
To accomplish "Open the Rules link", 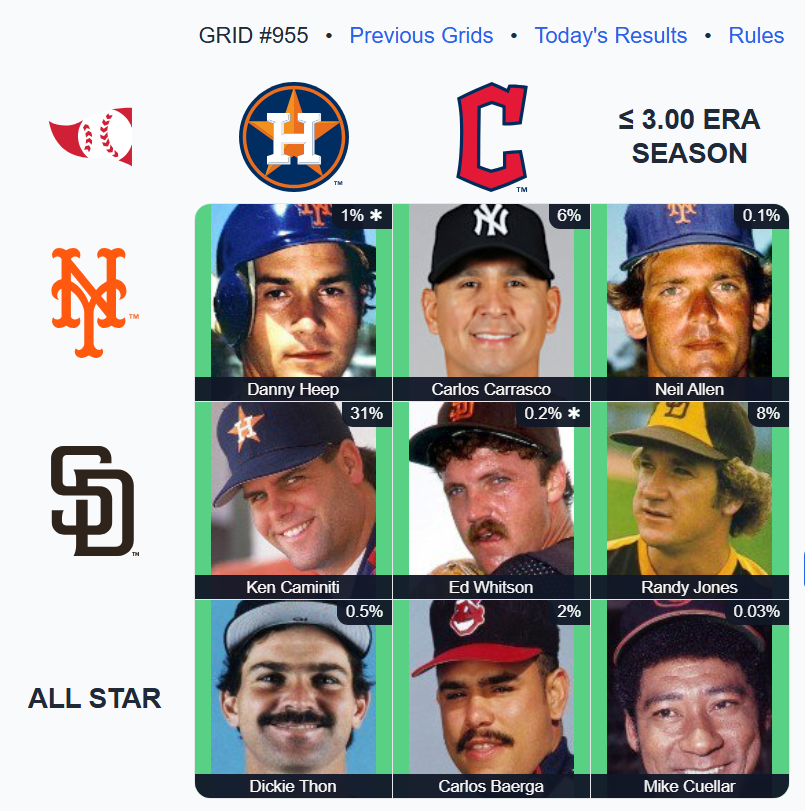I will point(756,36).
